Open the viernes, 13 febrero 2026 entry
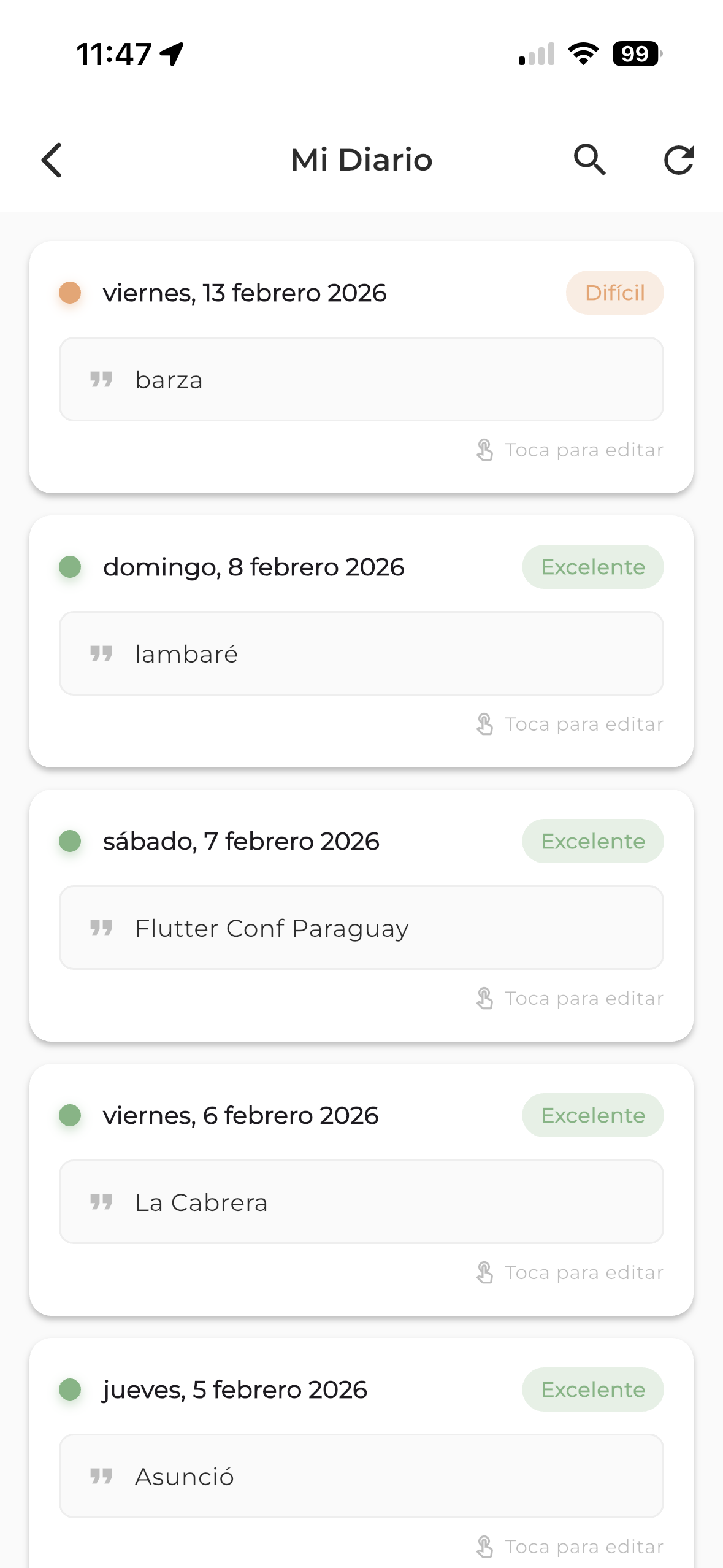The image size is (723, 1568). click(x=361, y=367)
